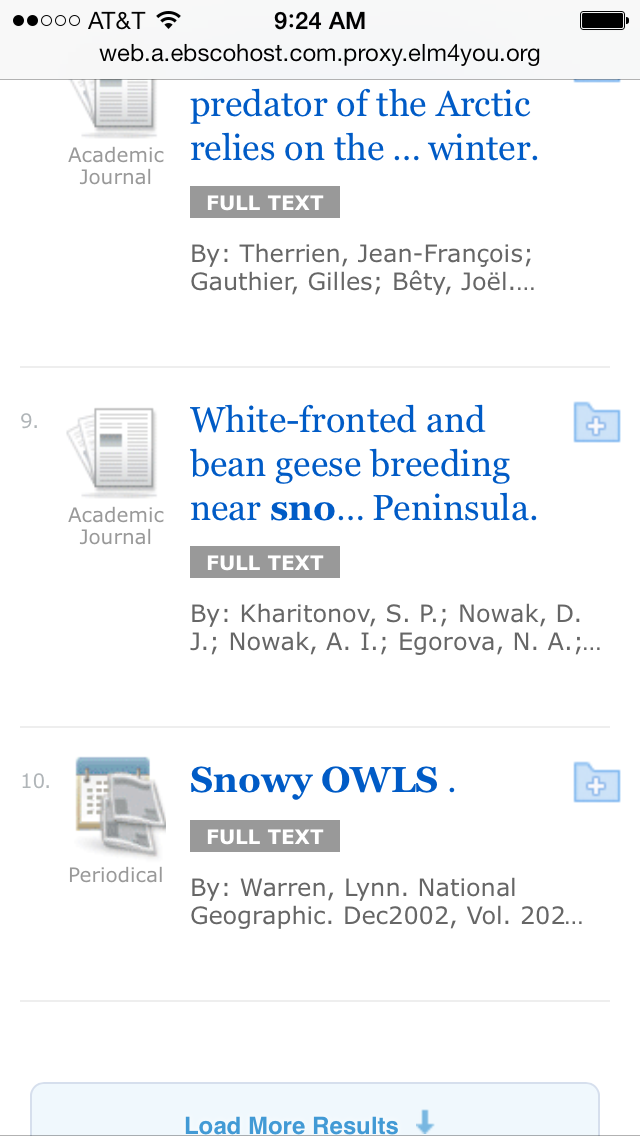Add the White-fronted geese article to folder
The image size is (640, 1136).
click(597, 422)
